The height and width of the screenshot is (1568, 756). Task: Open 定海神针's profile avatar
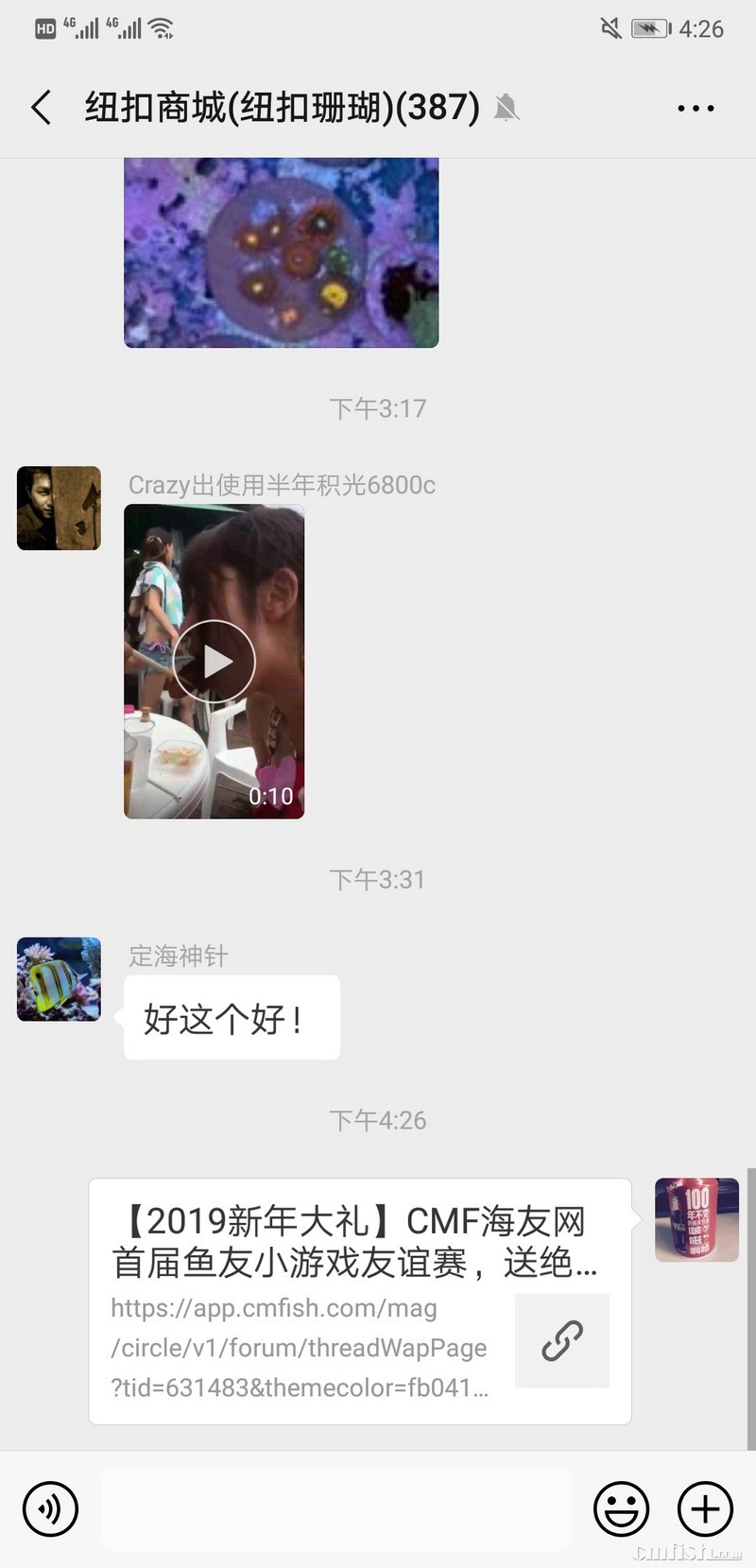pos(59,979)
